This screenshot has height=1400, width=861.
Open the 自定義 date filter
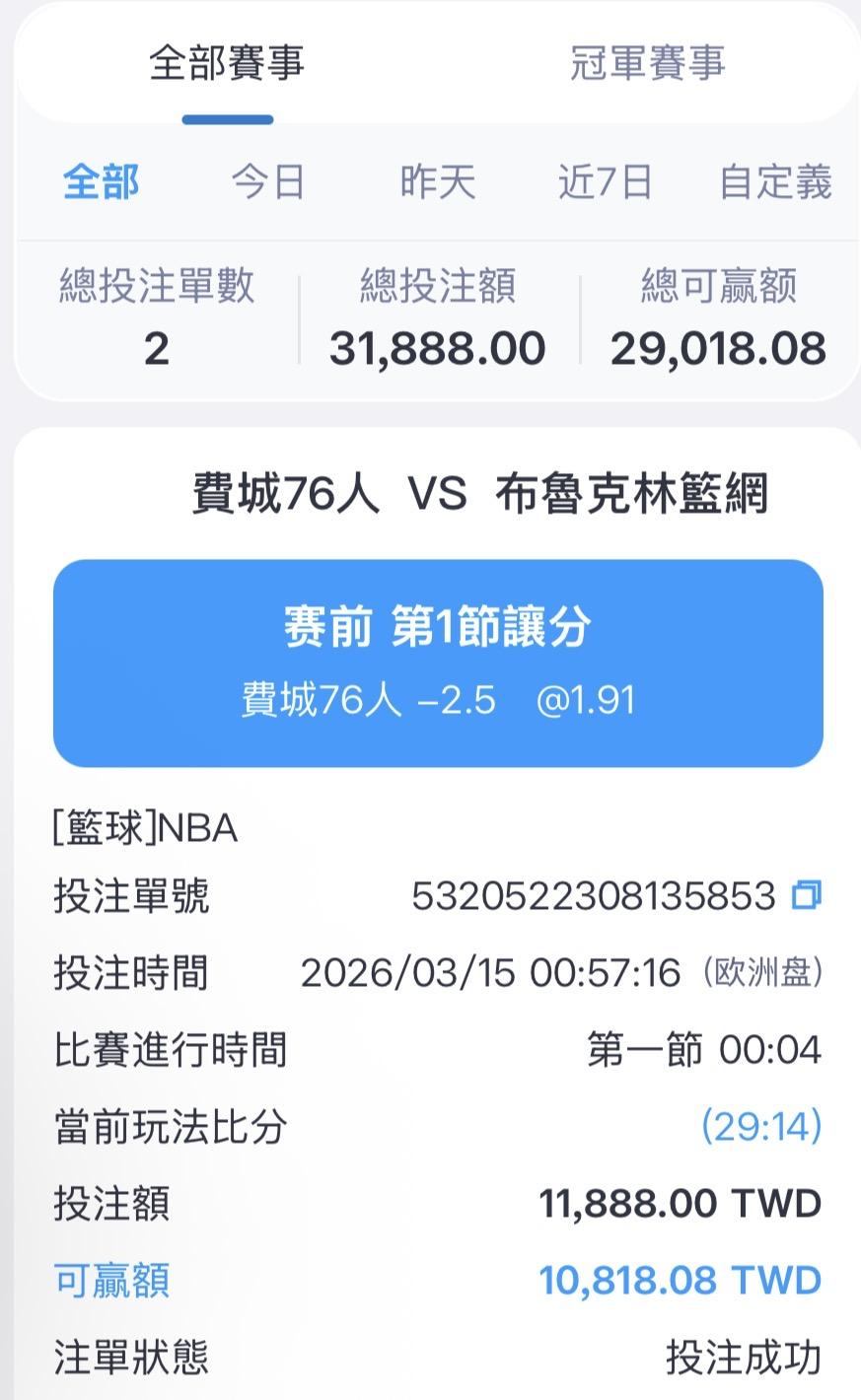[775, 182]
